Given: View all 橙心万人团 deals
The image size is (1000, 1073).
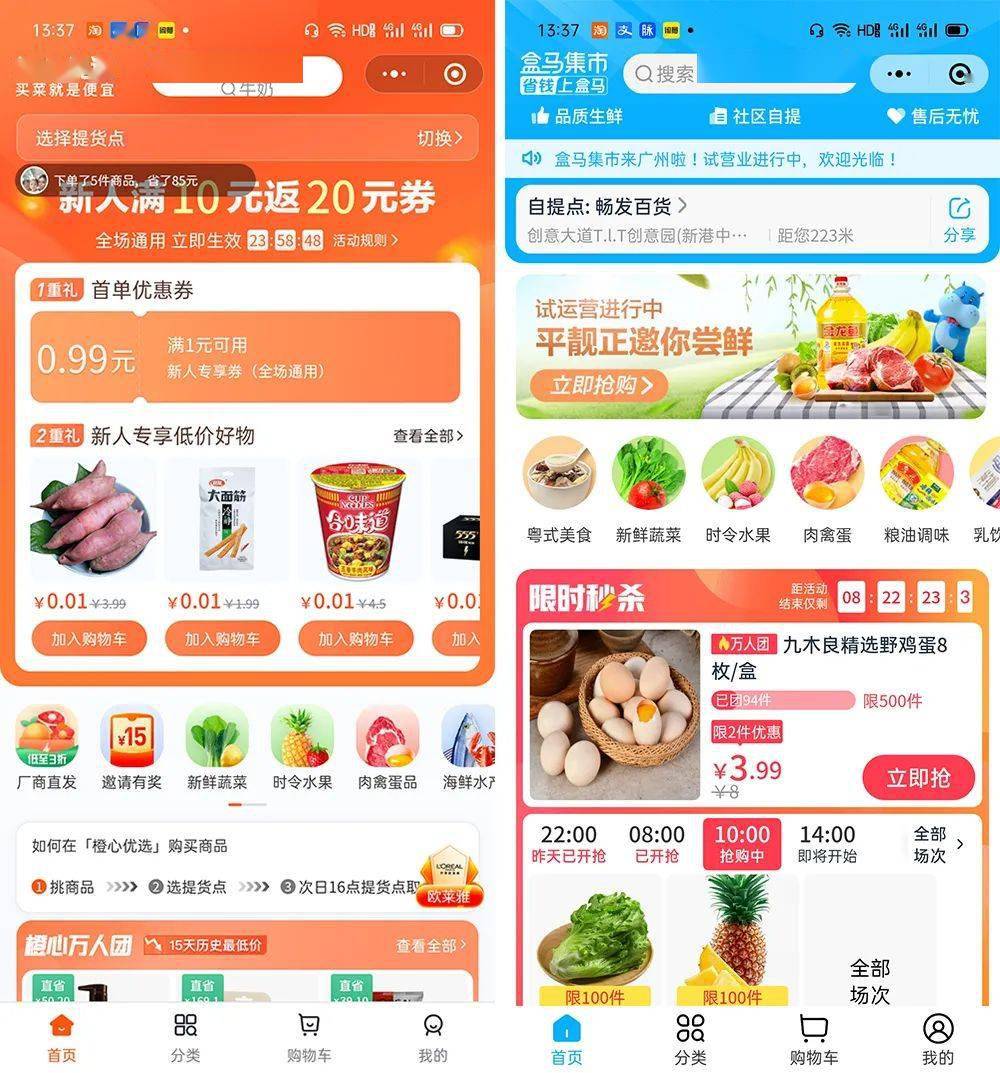Looking at the screenshot, I should pos(430,945).
